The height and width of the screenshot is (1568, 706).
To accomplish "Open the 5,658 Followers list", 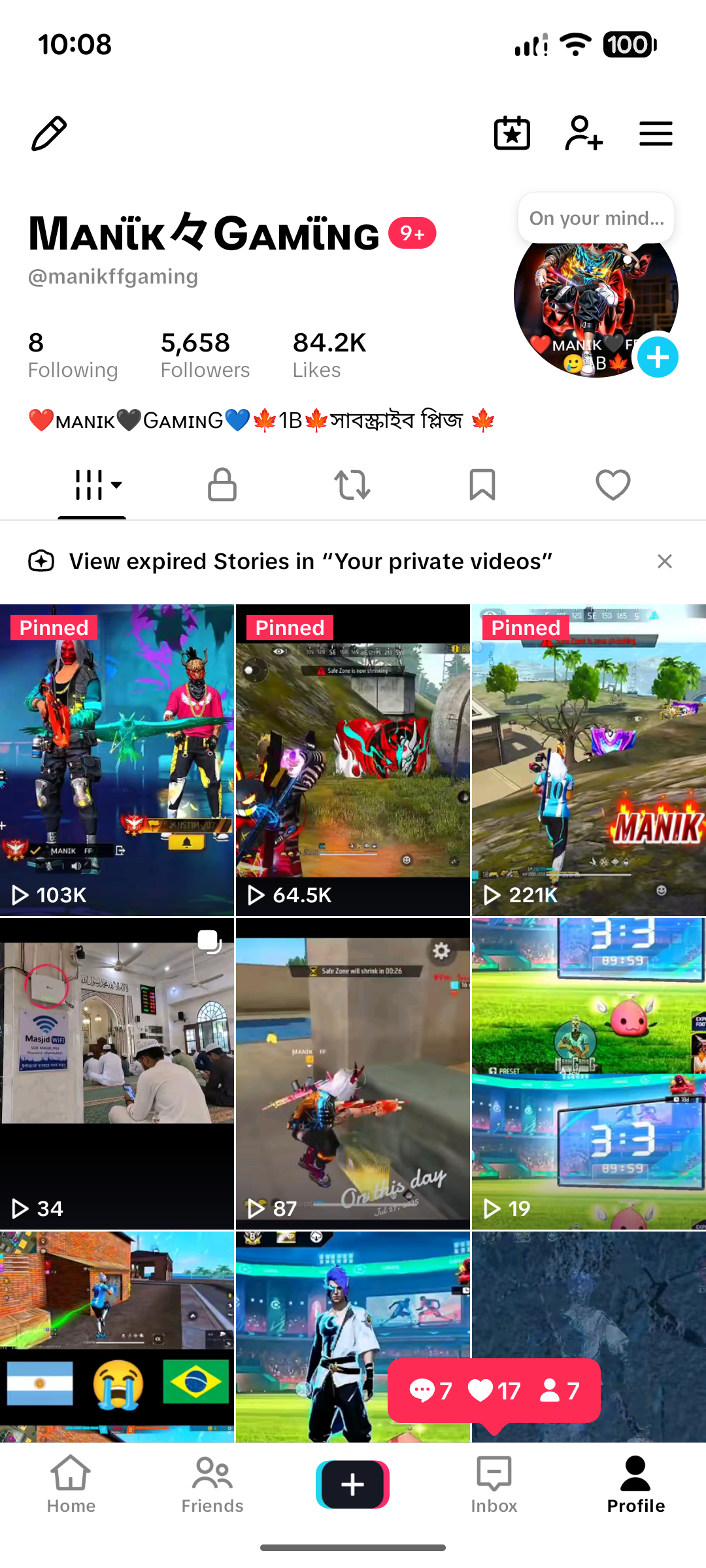I will [205, 355].
